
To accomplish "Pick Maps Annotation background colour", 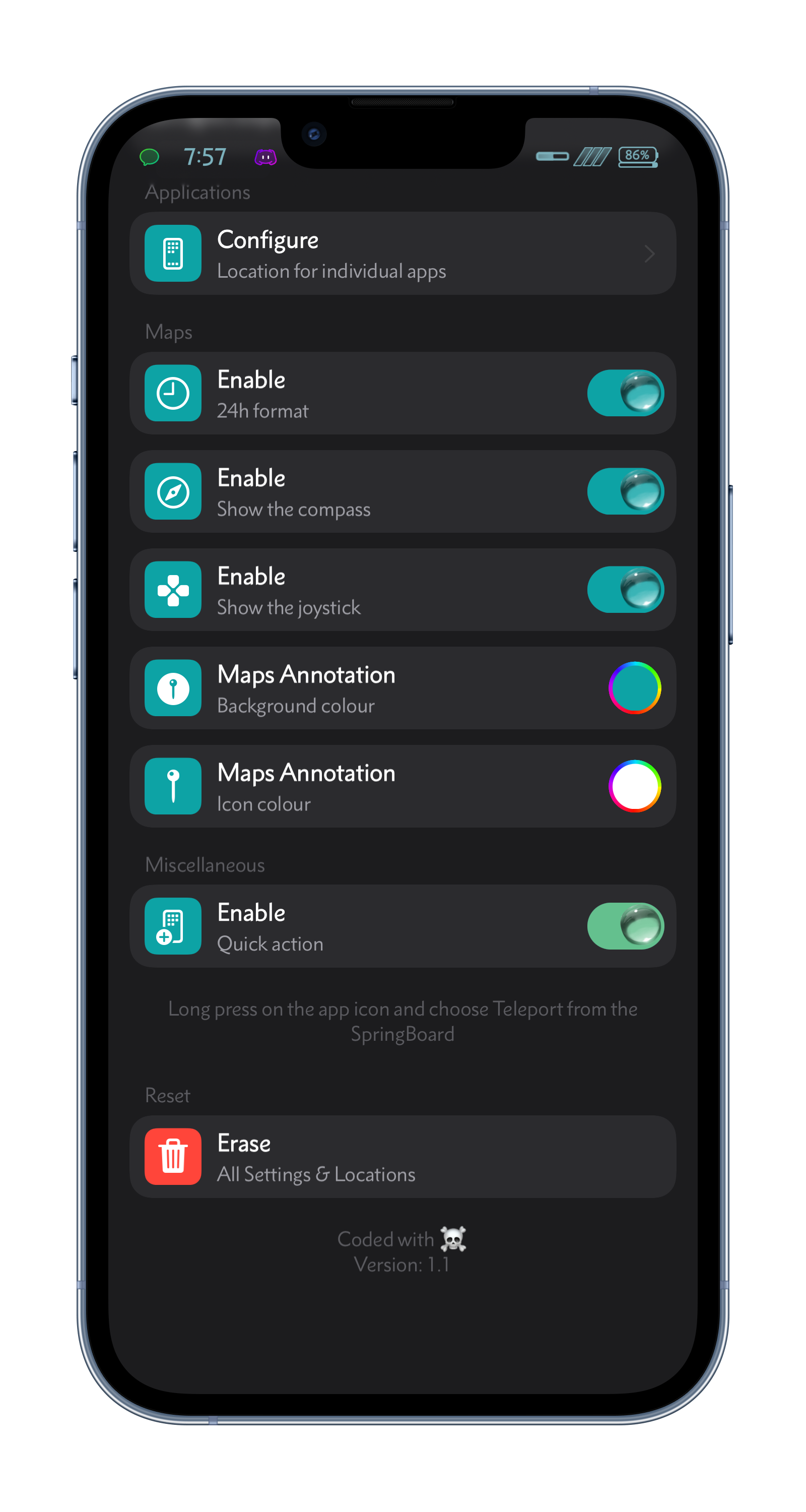I will coord(635,688).
